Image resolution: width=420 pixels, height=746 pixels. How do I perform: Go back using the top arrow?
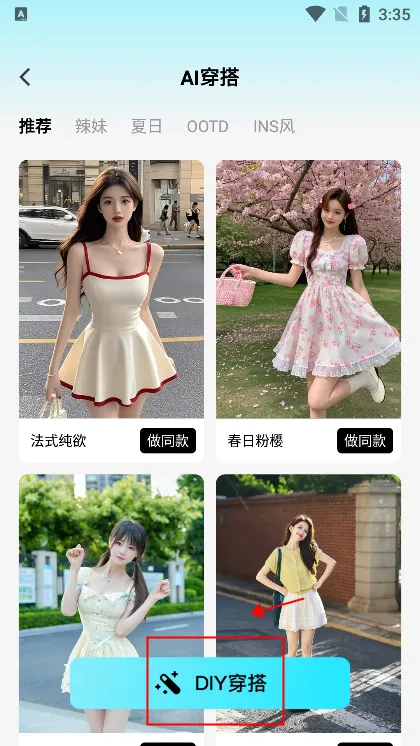pos(25,77)
